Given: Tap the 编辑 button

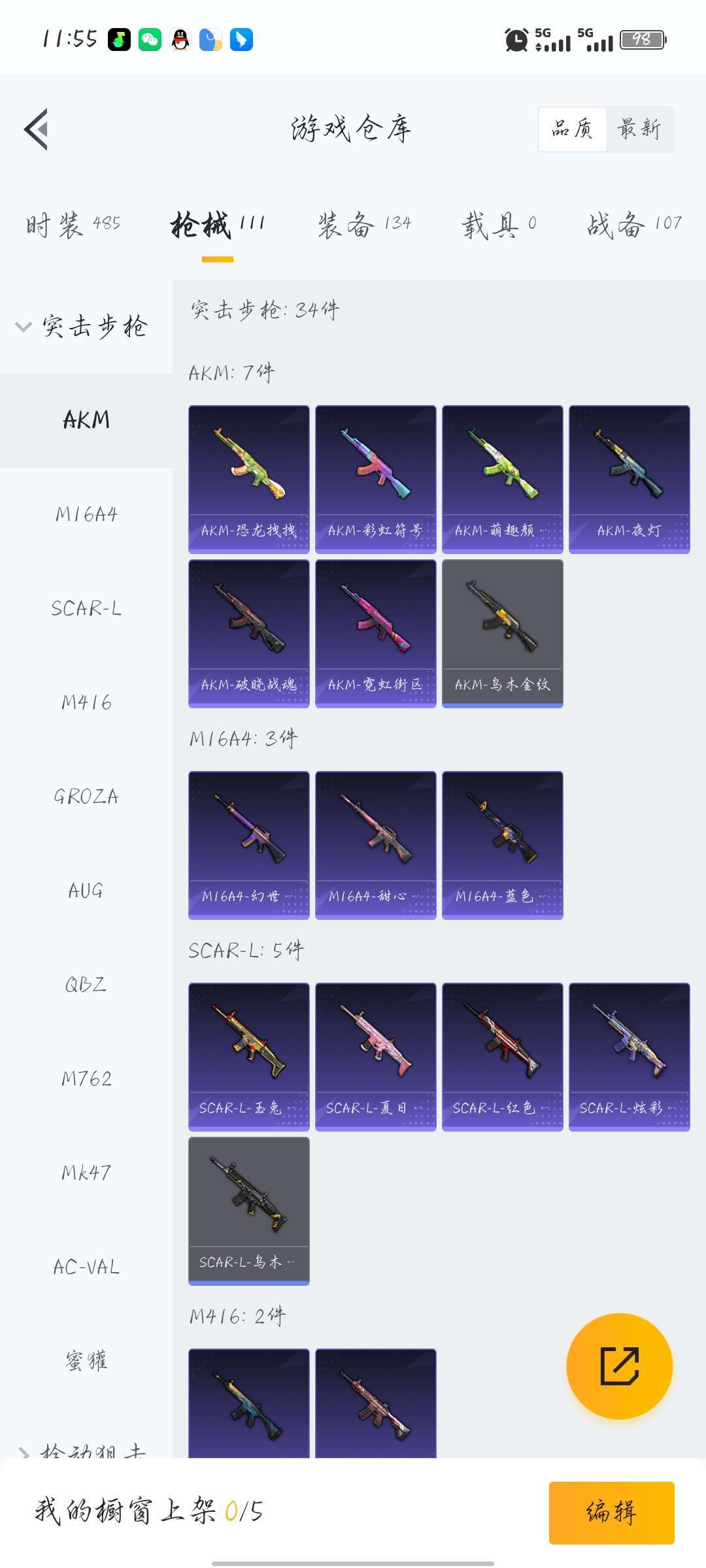Looking at the screenshot, I should 611,1512.
